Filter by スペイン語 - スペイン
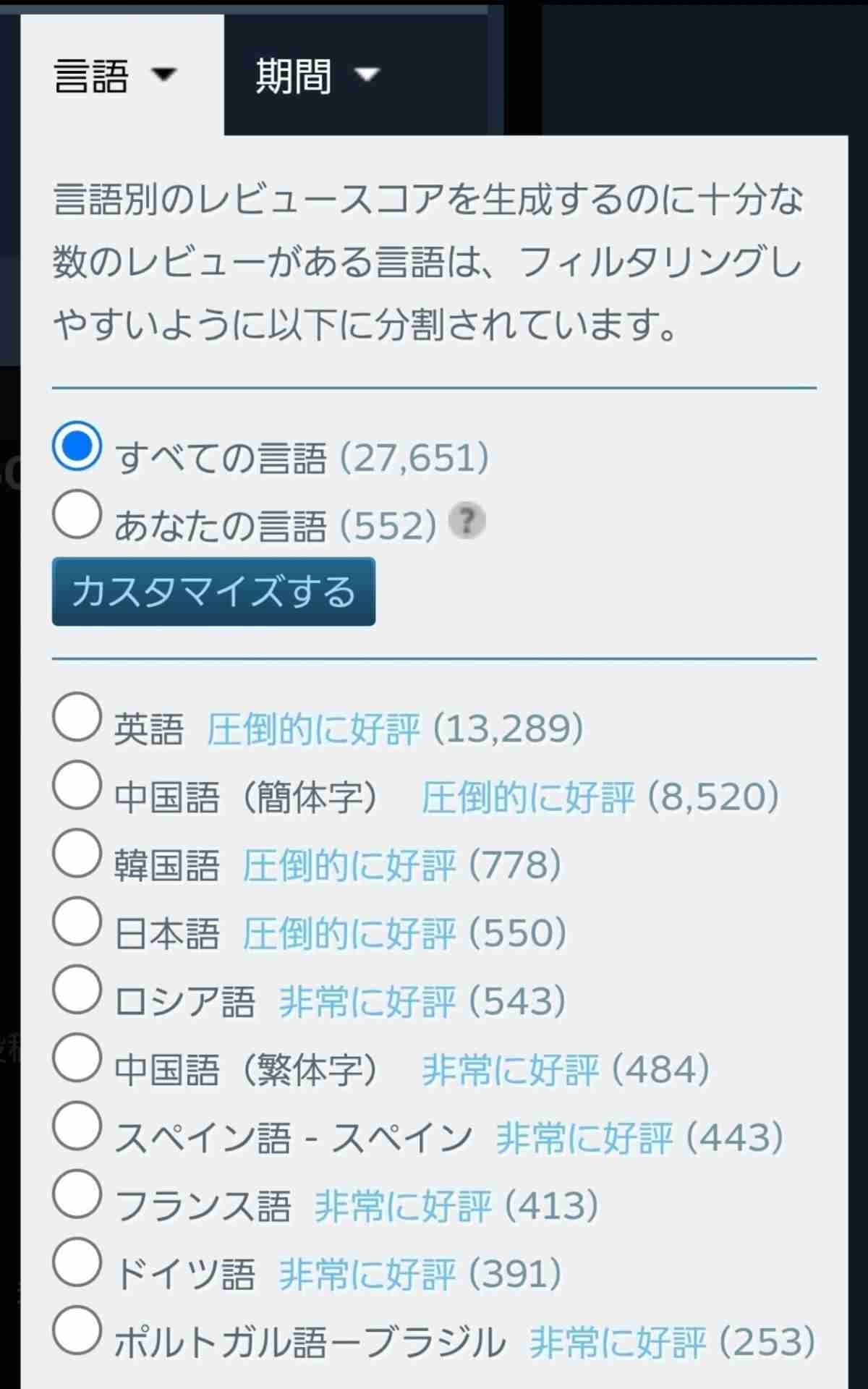868x1389 pixels. pos(77,1126)
